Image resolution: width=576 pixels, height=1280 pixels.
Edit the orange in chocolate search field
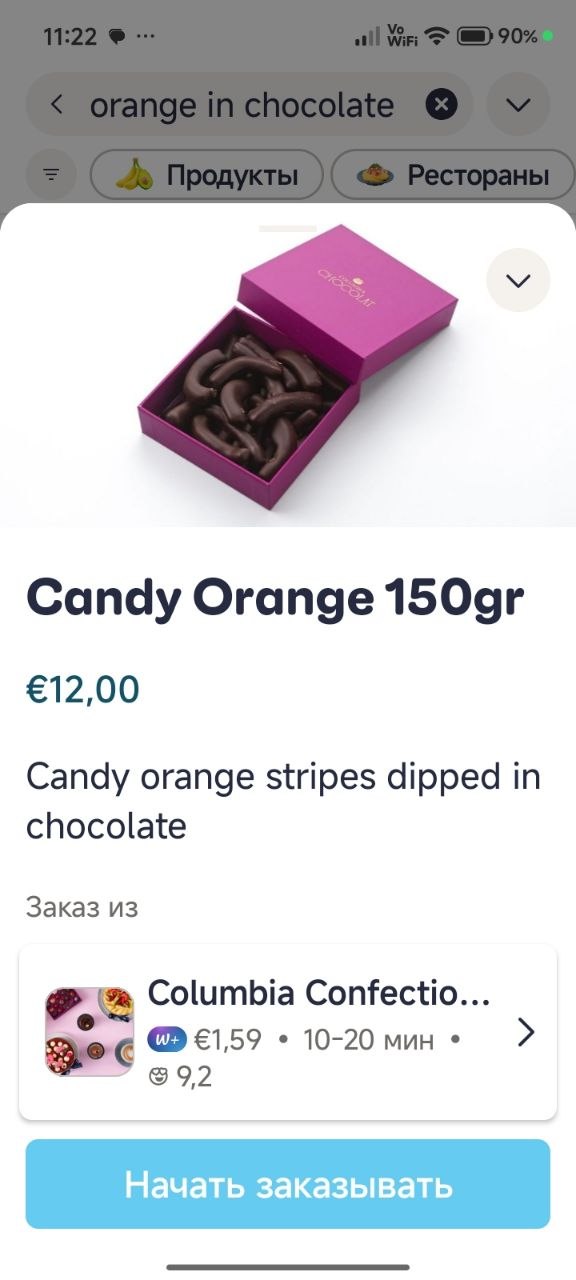242,104
